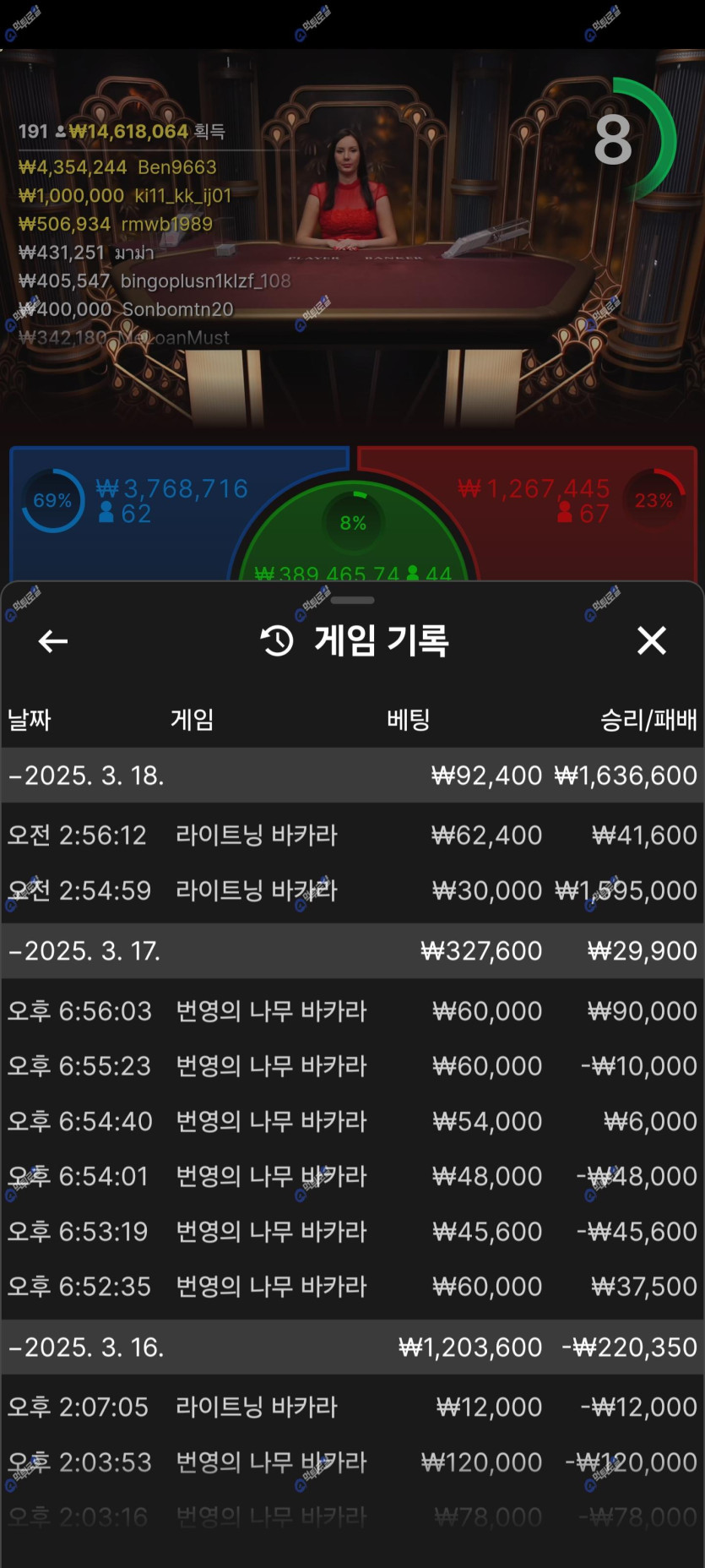Image resolution: width=705 pixels, height=1568 pixels.
Task: Open the 오전 2:54:59 라이트닝 바카라 round
Action: tap(352, 890)
